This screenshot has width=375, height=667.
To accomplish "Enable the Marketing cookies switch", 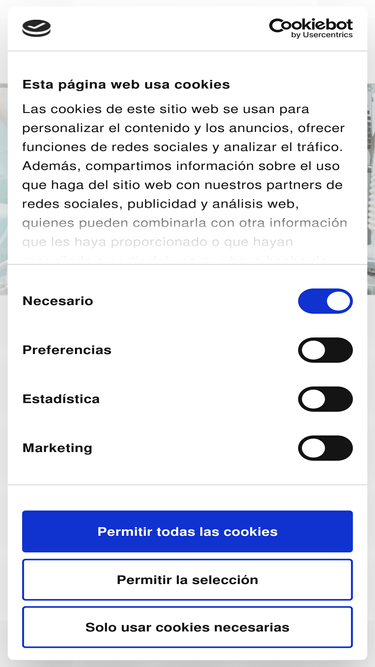I will click(x=325, y=448).
